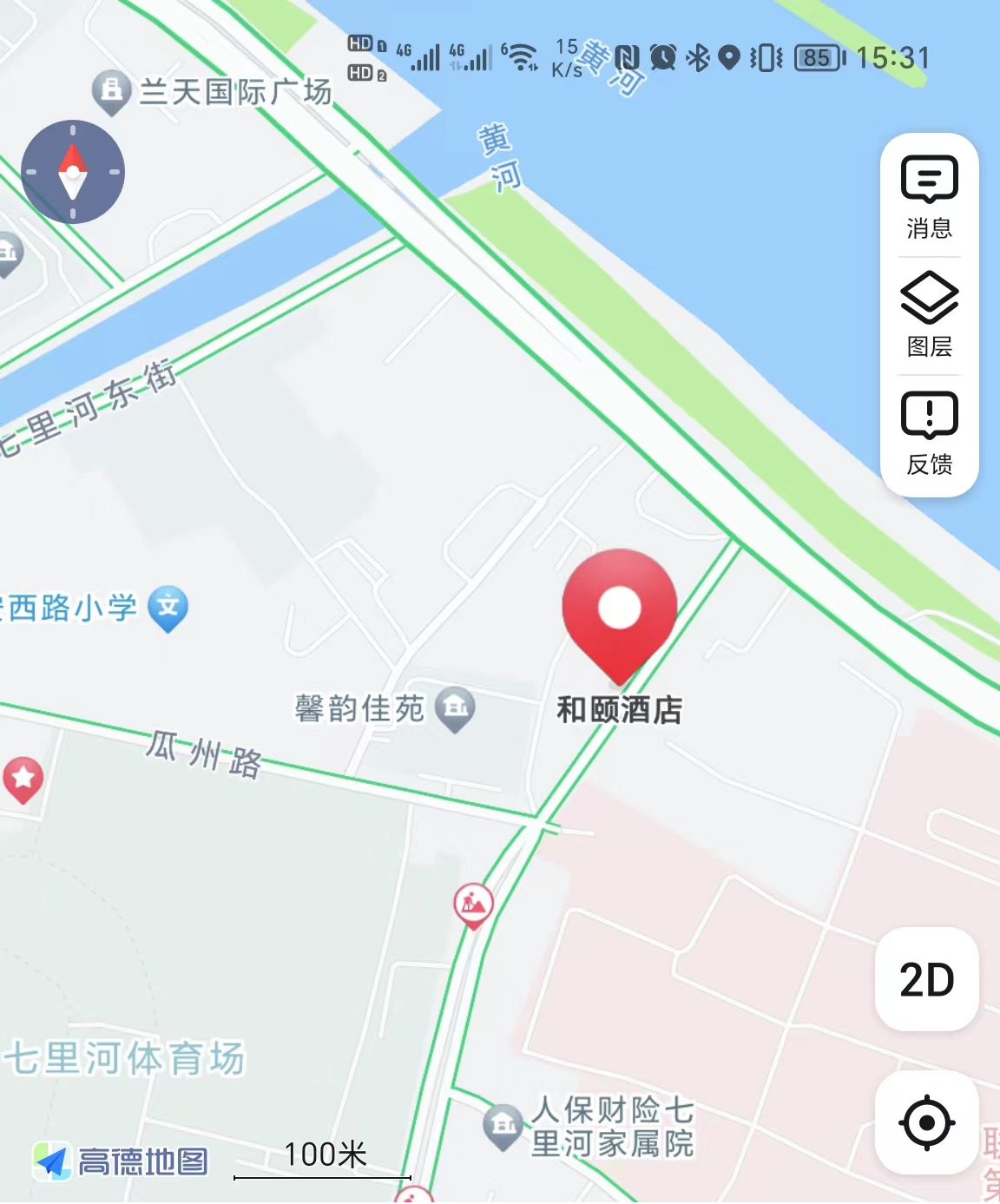This screenshot has height=1204, width=1000.
Task: Switch map view with the 2D button
Action: pyautogui.click(x=926, y=979)
